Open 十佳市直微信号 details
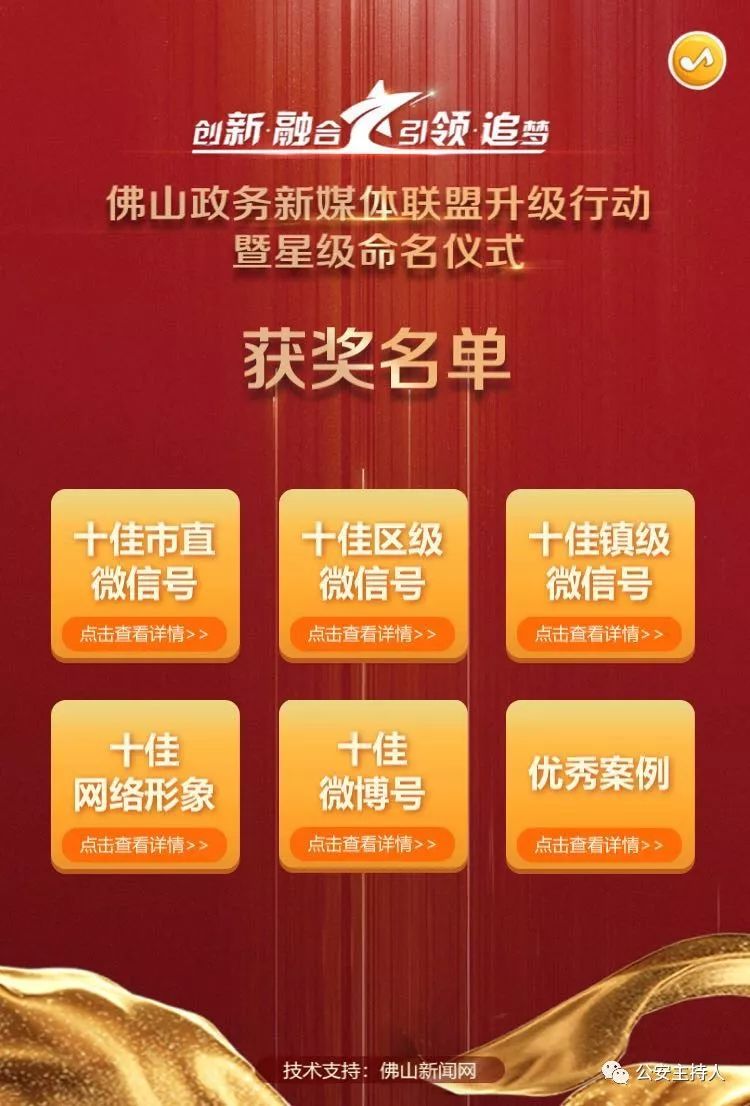The height and width of the screenshot is (1106, 750). pyautogui.click(x=145, y=575)
